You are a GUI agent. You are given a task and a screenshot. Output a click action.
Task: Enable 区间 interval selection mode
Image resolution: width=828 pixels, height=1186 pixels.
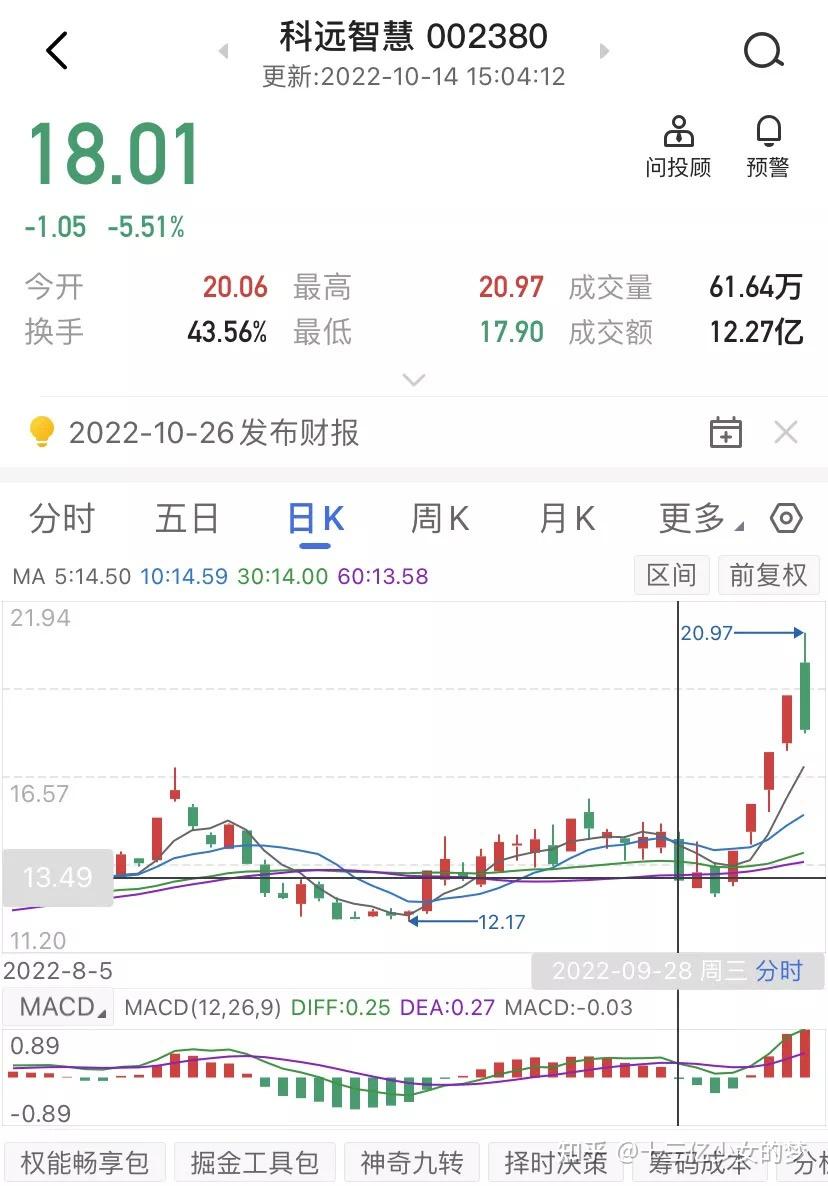pyautogui.click(x=670, y=575)
